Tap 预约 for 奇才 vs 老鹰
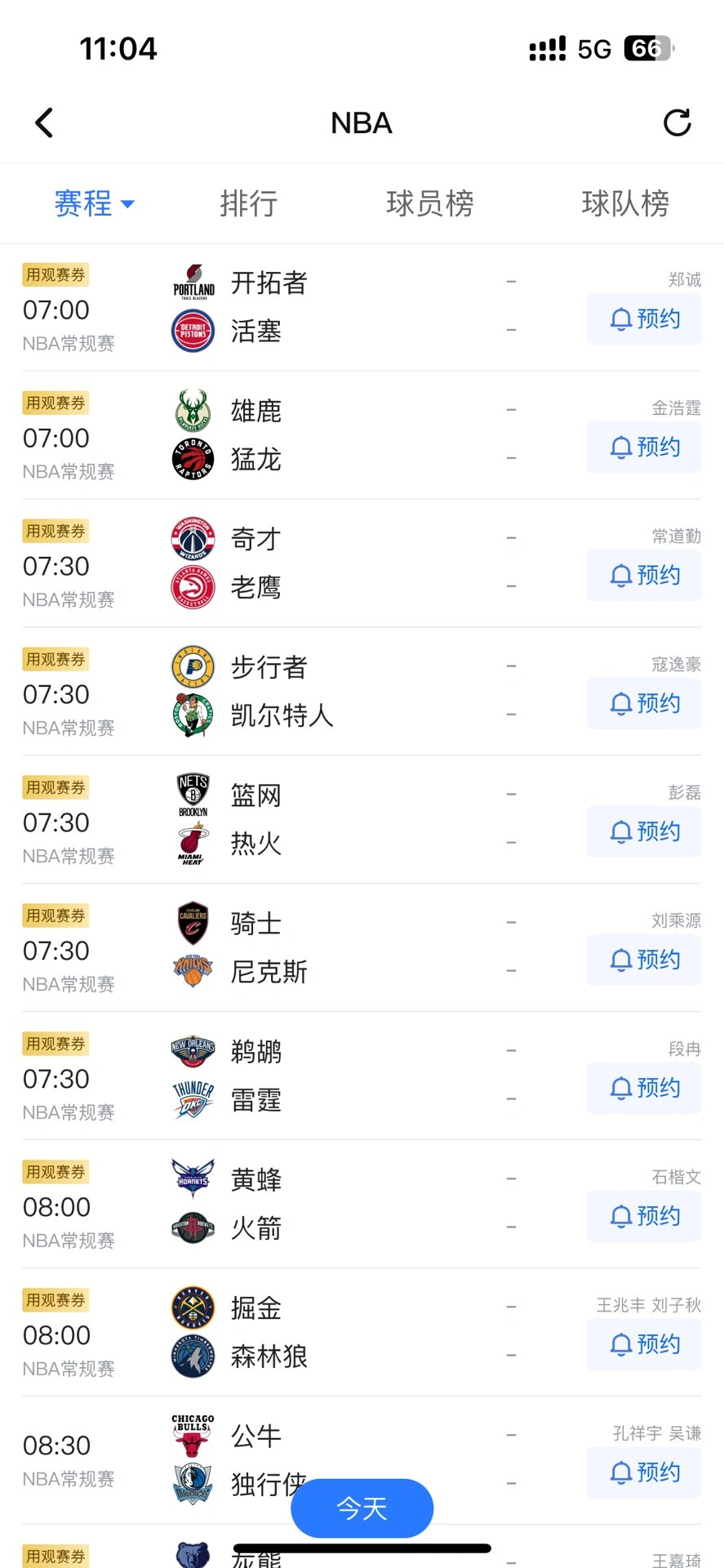724x1568 pixels. point(644,575)
